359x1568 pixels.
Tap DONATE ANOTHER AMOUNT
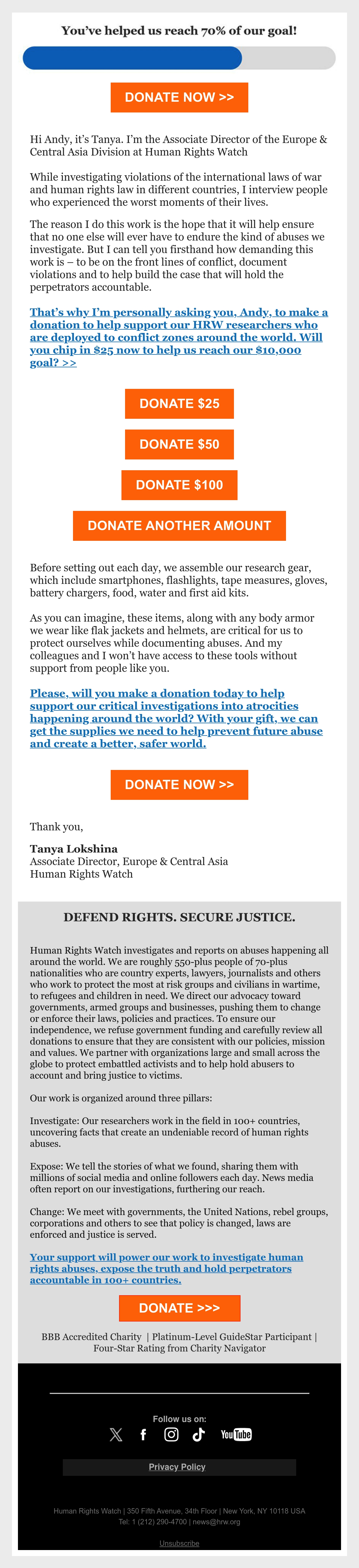[180, 526]
